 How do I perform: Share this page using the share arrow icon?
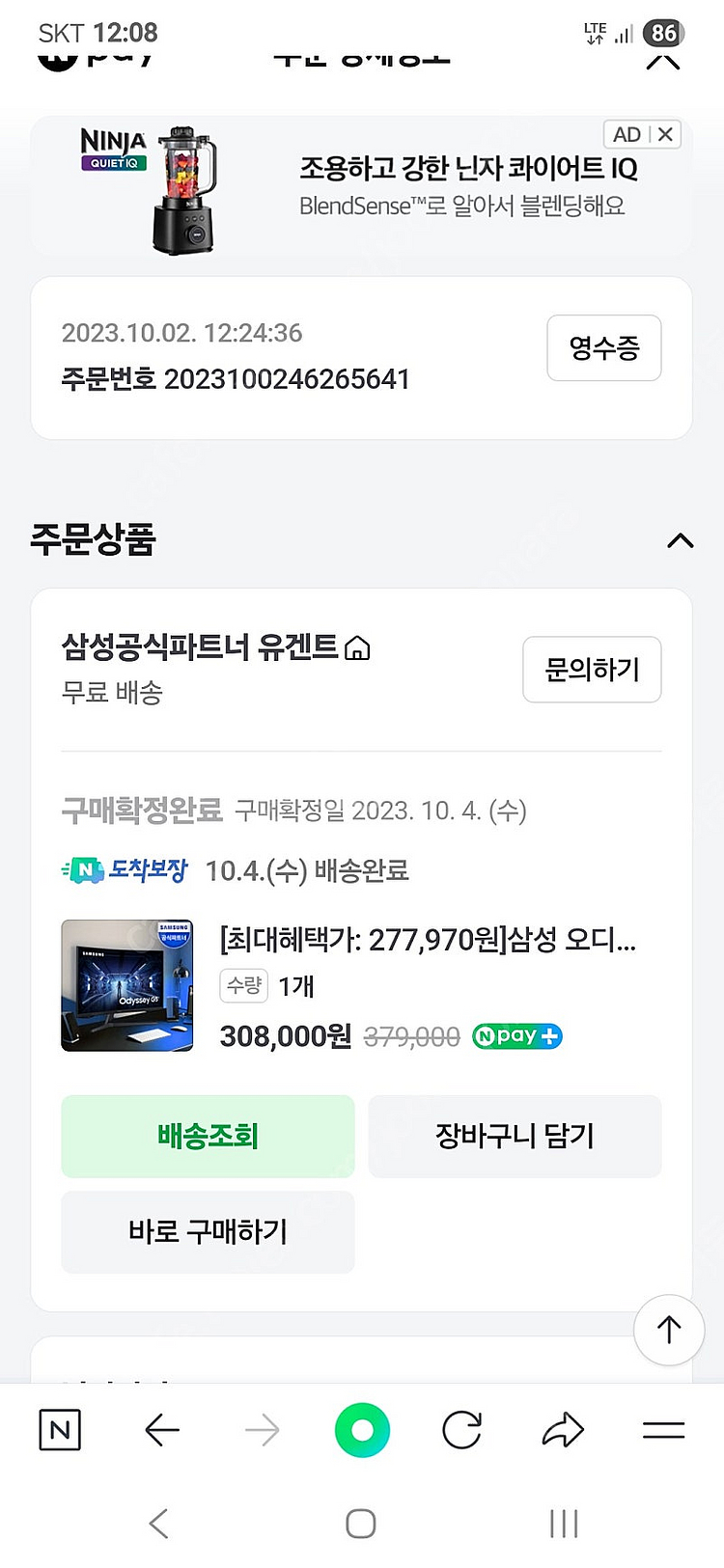pos(563,1431)
